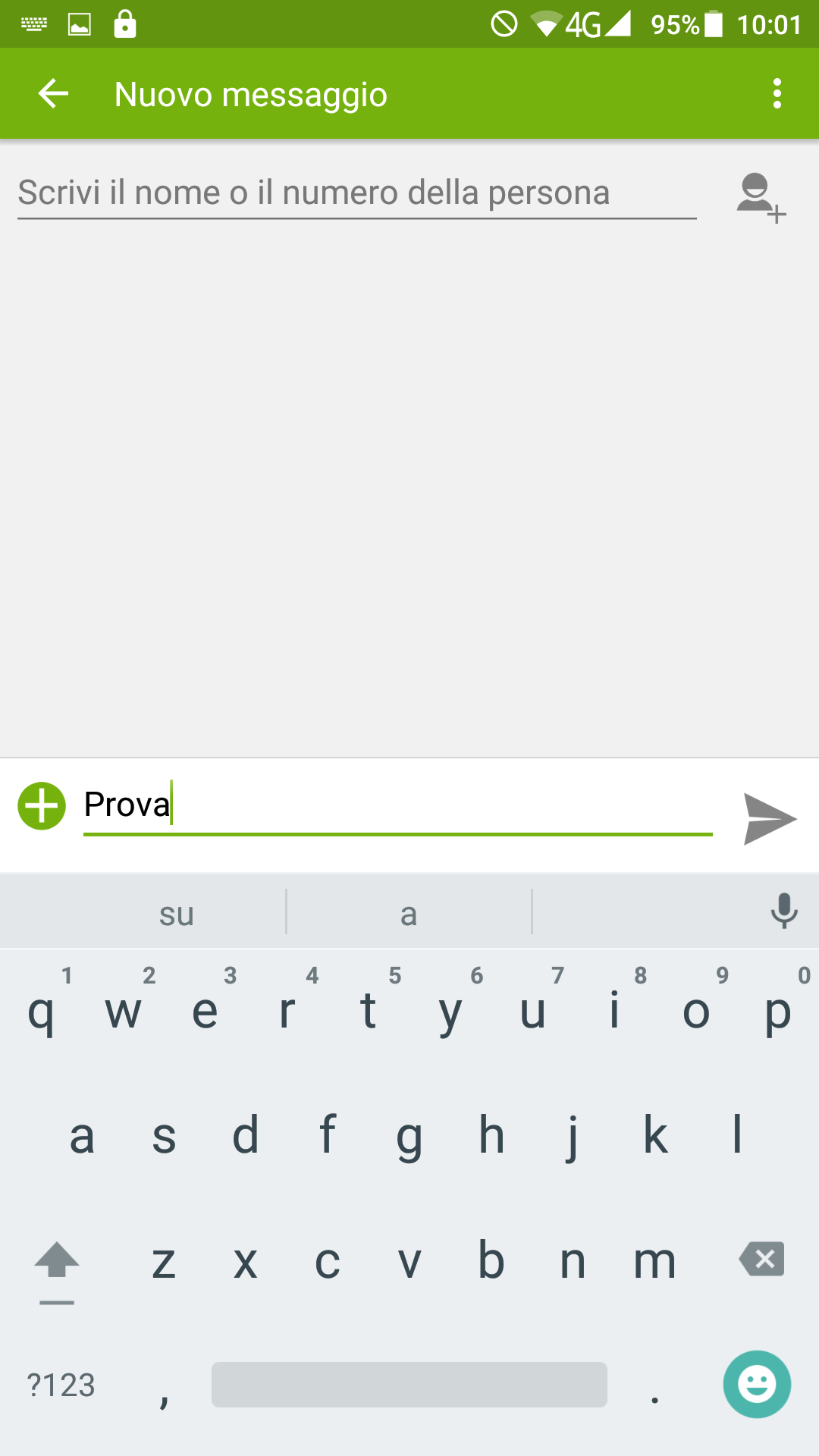This screenshot has width=819, height=1456.
Task: Tap the backspace key
Action: pos(762,1260)
